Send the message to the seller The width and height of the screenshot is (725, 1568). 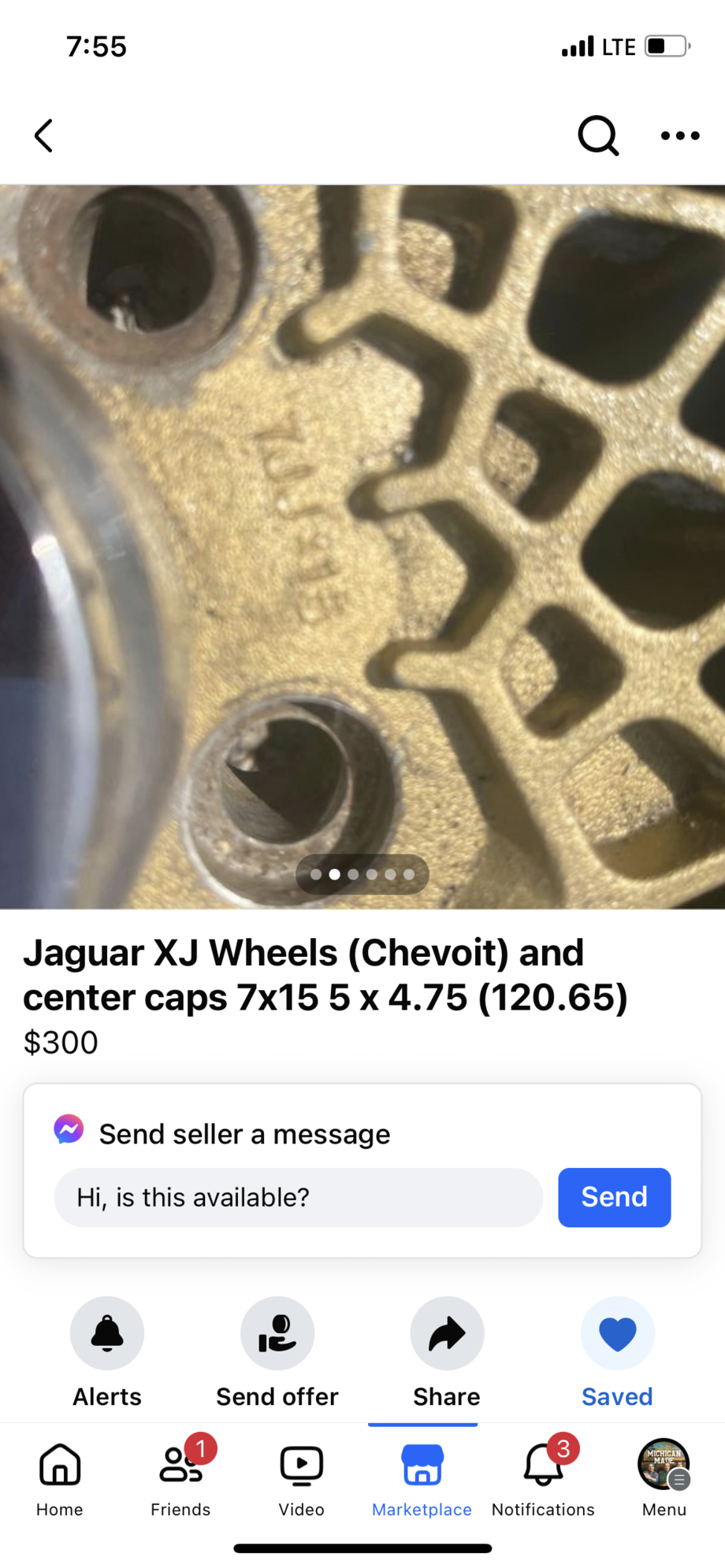click(614, 1197)
